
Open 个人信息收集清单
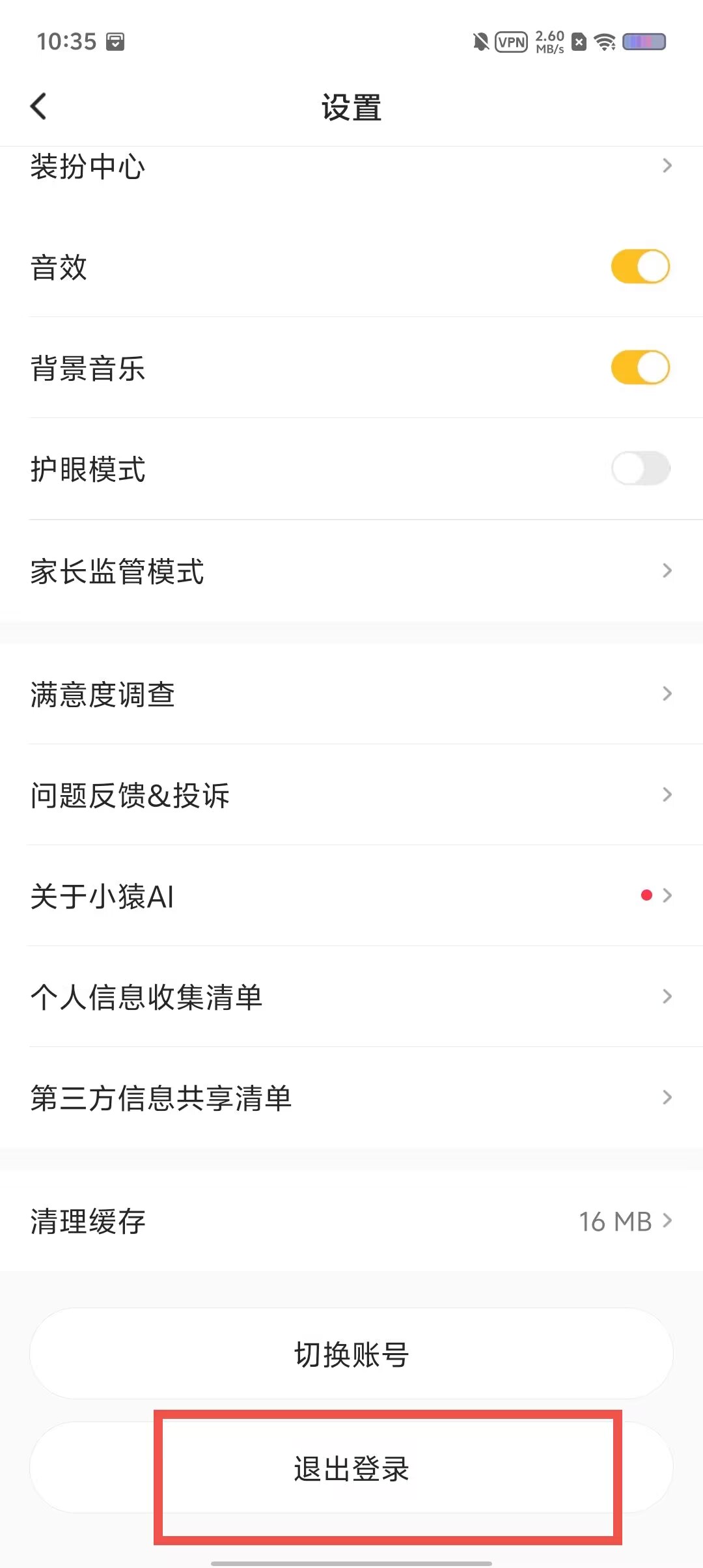(x=351, y=996)
